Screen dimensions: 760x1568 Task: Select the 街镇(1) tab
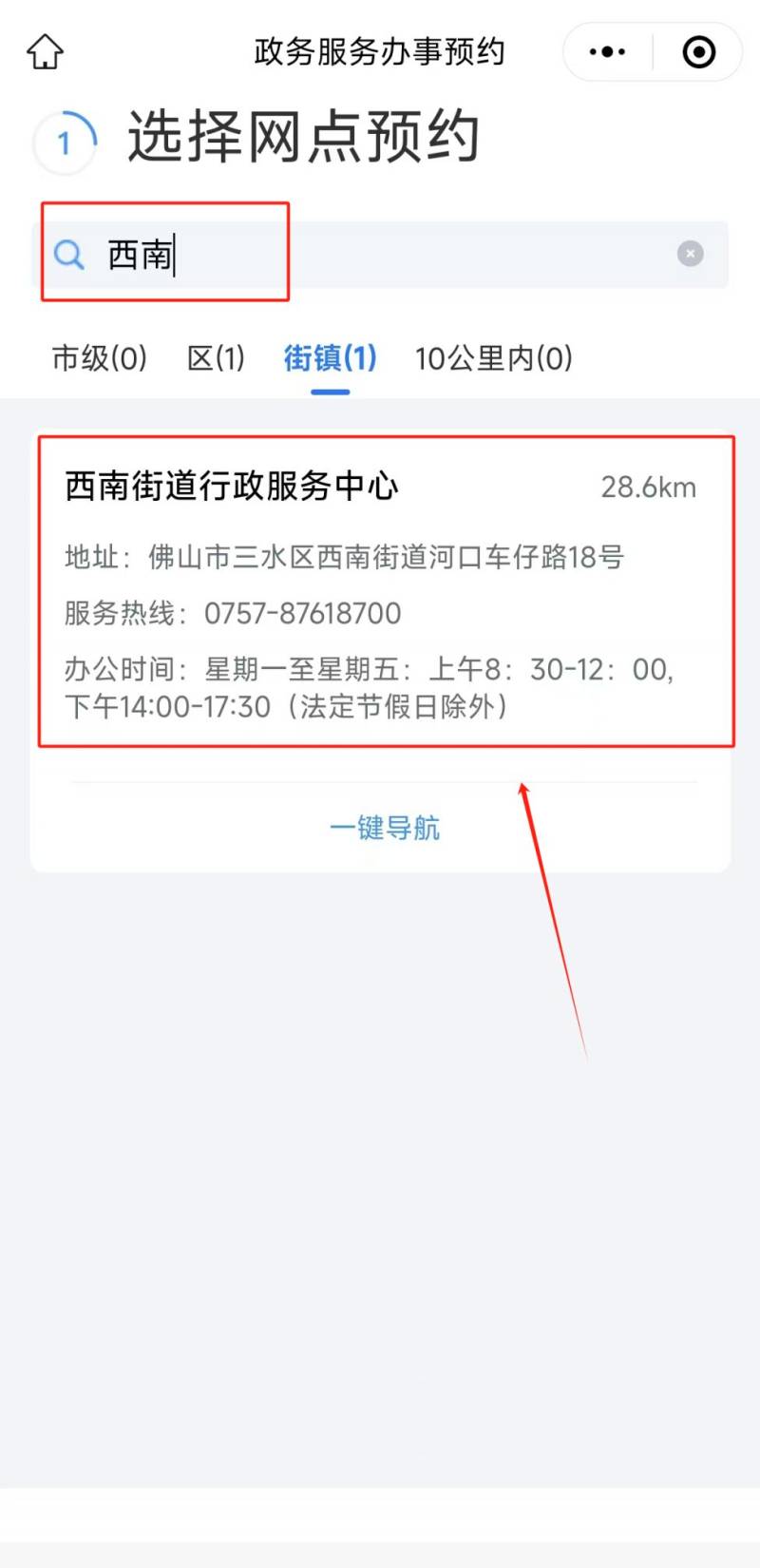pyautogui.click(x=331, y=358)
